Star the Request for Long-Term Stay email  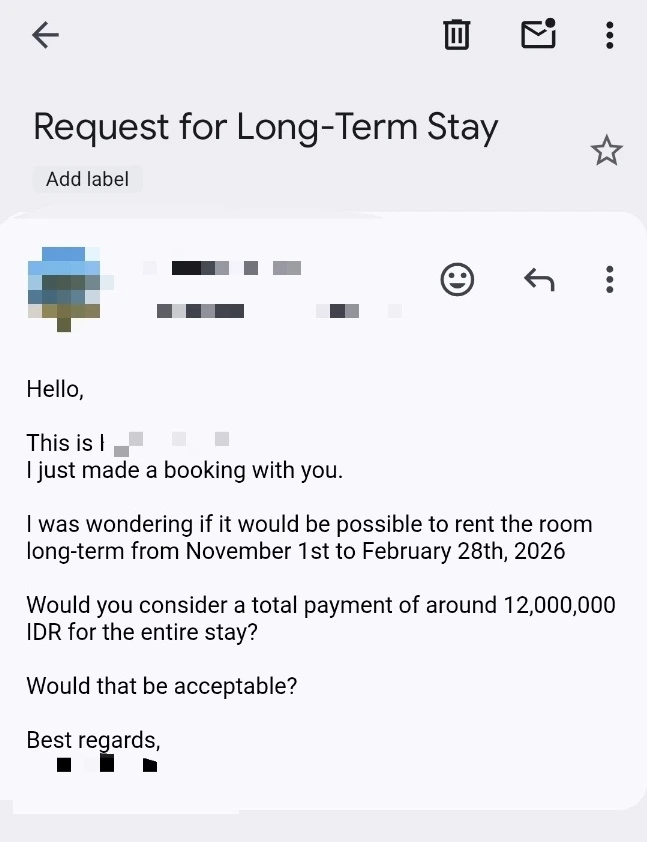(606, 151)
